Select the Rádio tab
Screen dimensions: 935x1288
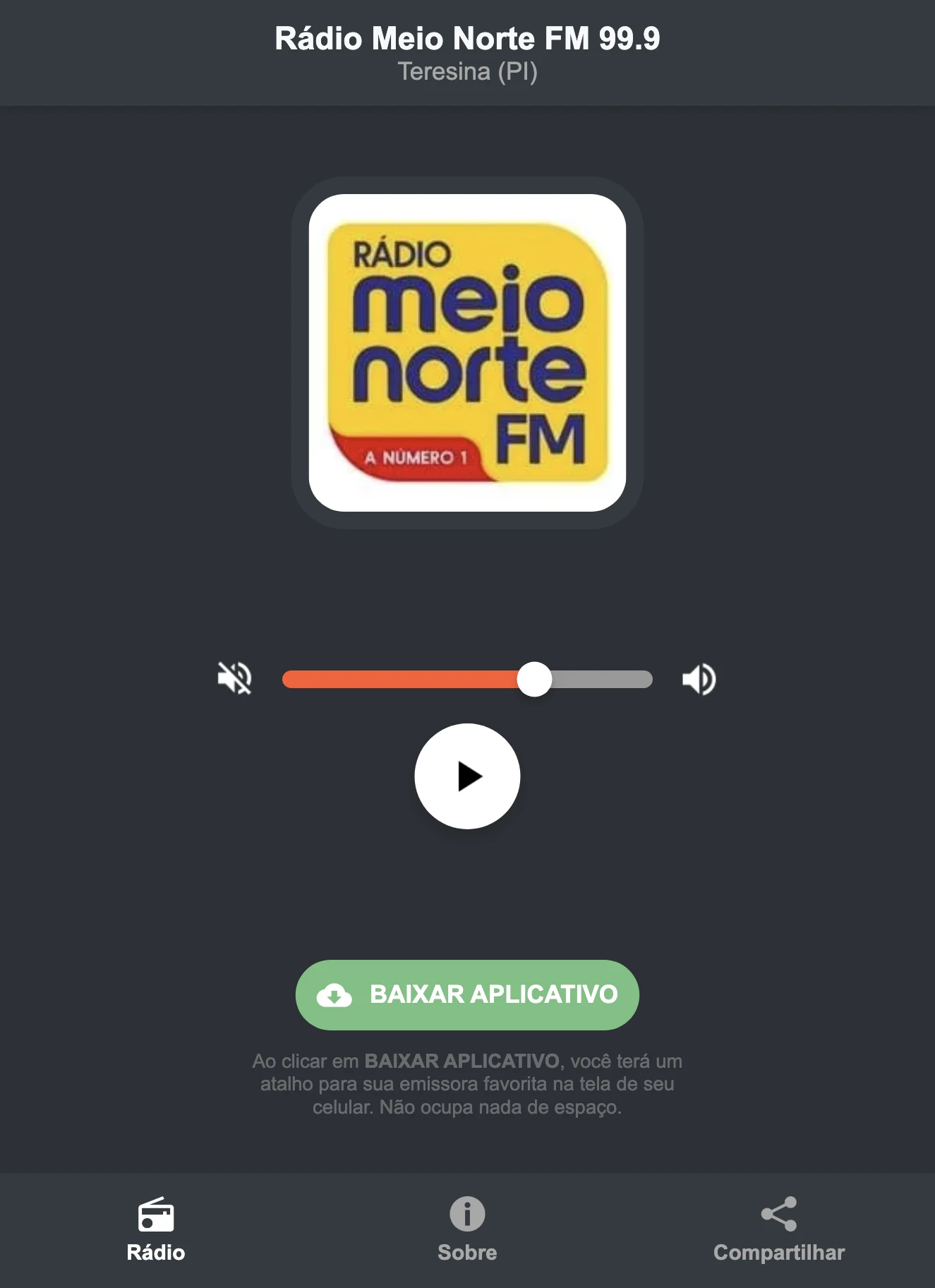coord(155,1228)
